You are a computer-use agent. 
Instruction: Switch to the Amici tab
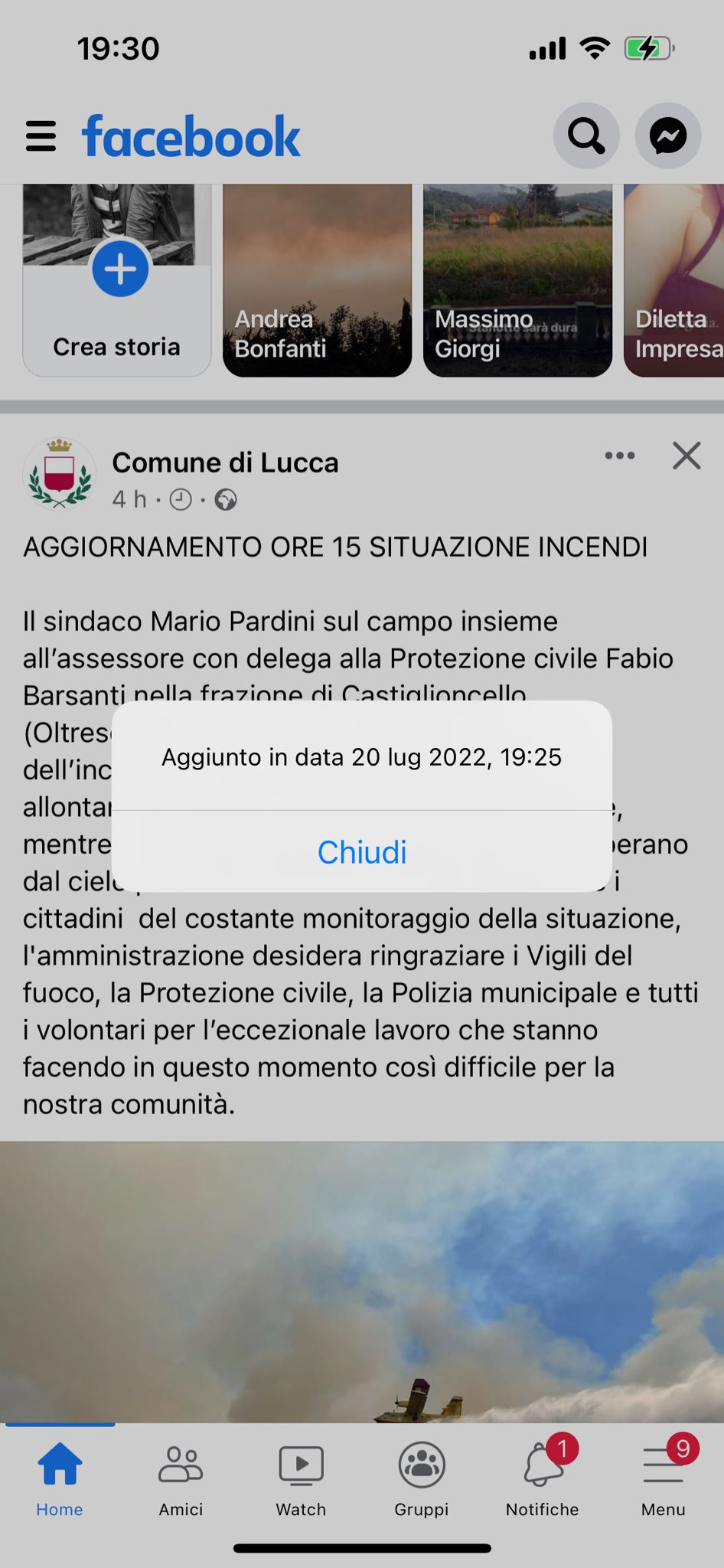[x=181, y=1478]
